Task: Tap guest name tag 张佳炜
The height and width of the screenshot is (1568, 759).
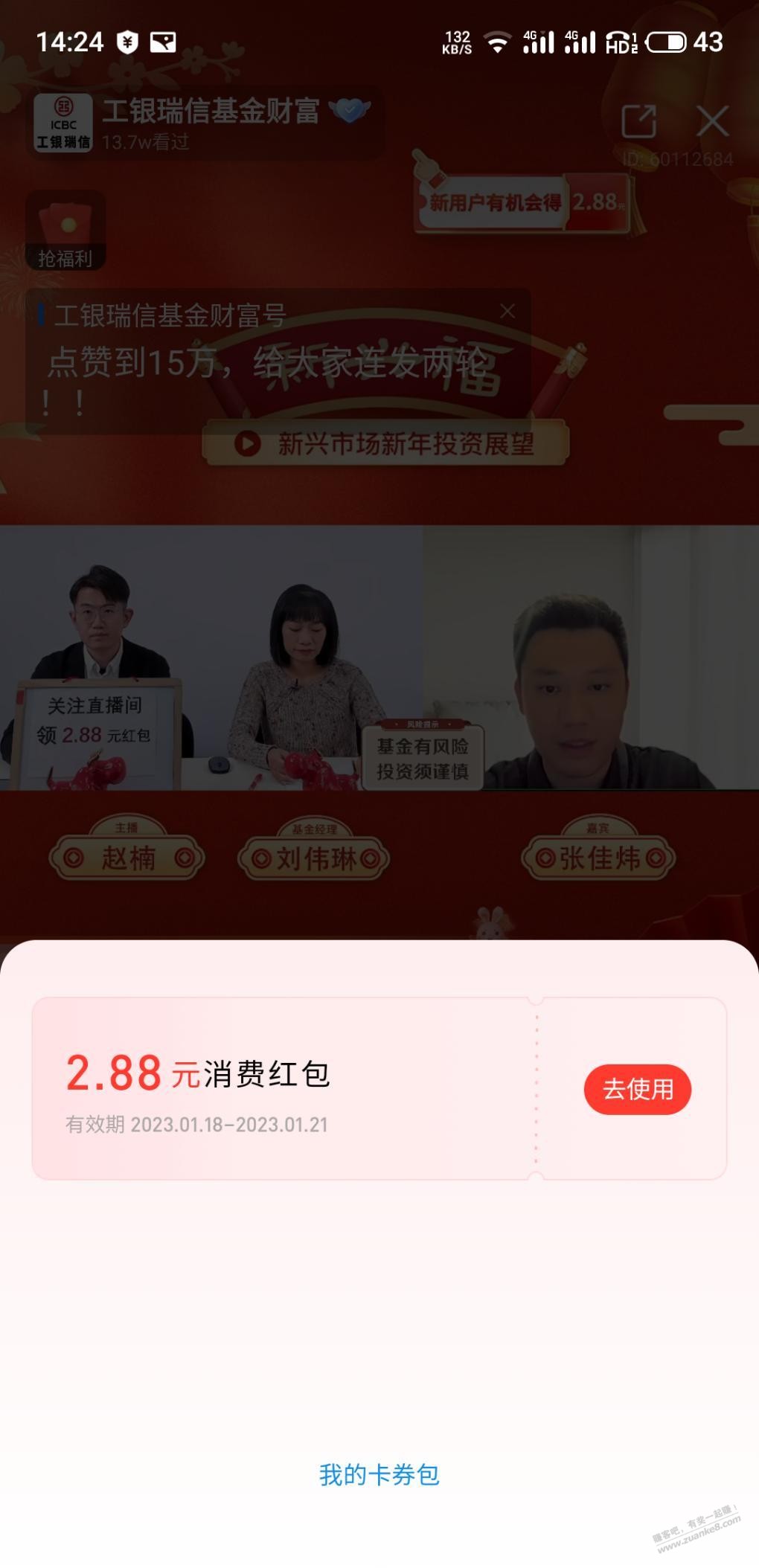Action: (x=598, y=856)
